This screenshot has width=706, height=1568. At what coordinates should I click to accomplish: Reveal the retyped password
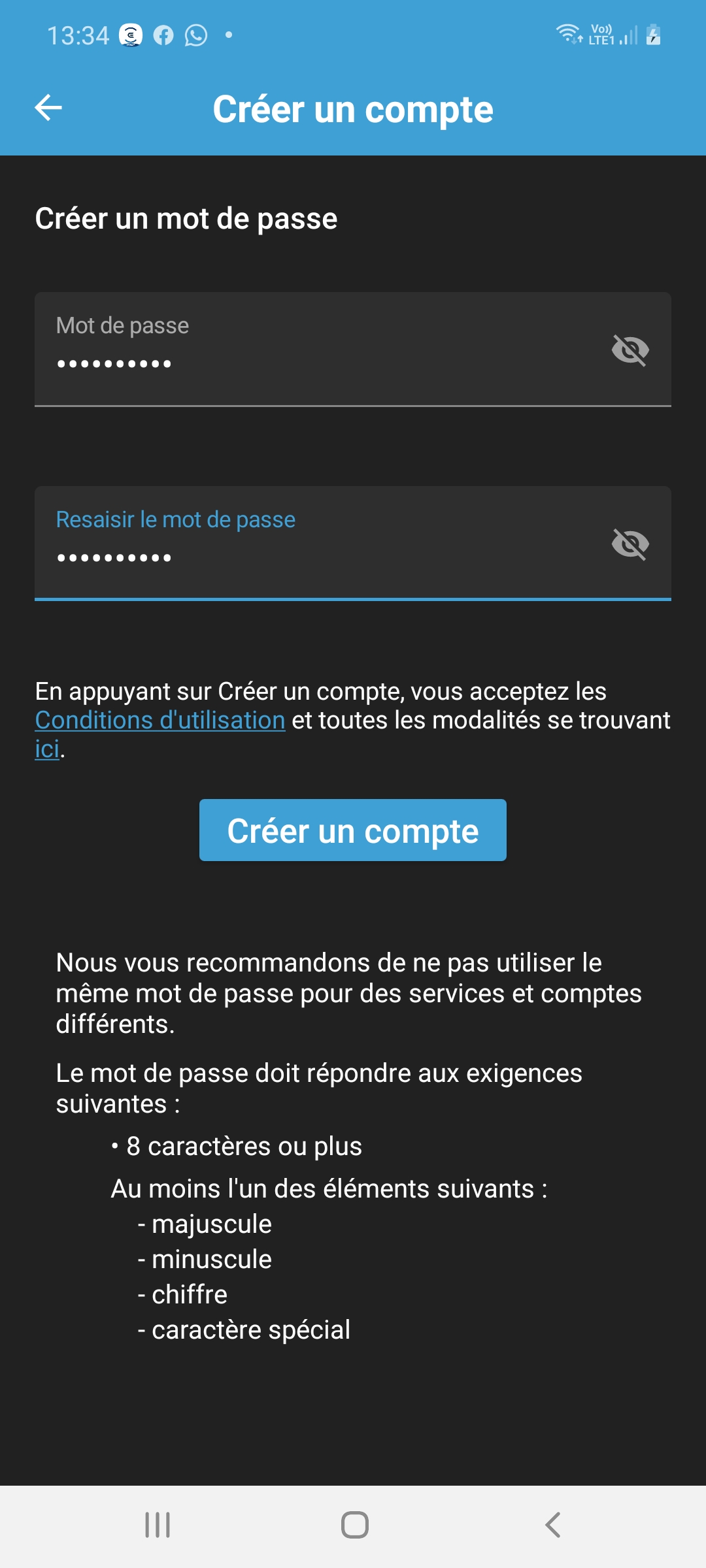pyautogui.click(x=630, y=544)
